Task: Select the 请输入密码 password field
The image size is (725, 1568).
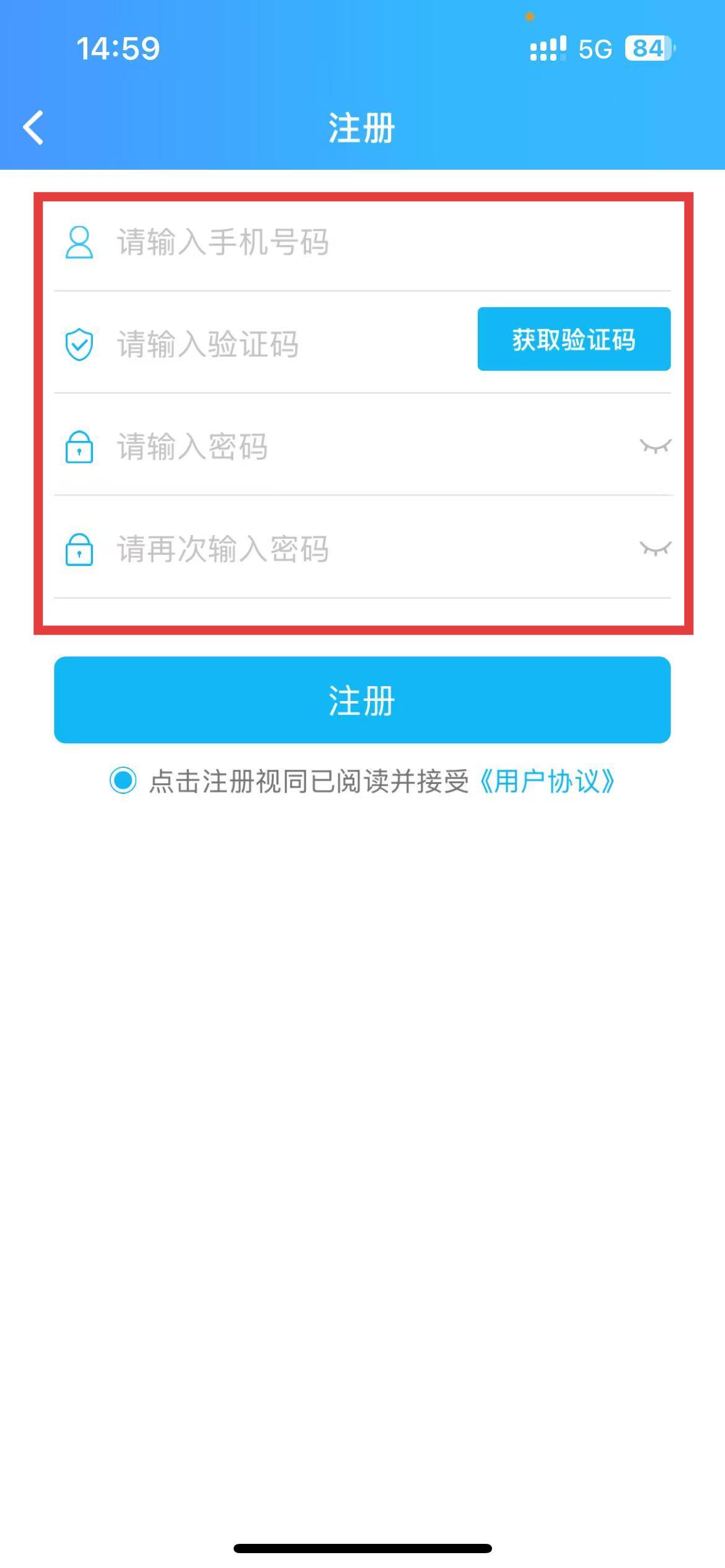Action: tap(344, 446)
